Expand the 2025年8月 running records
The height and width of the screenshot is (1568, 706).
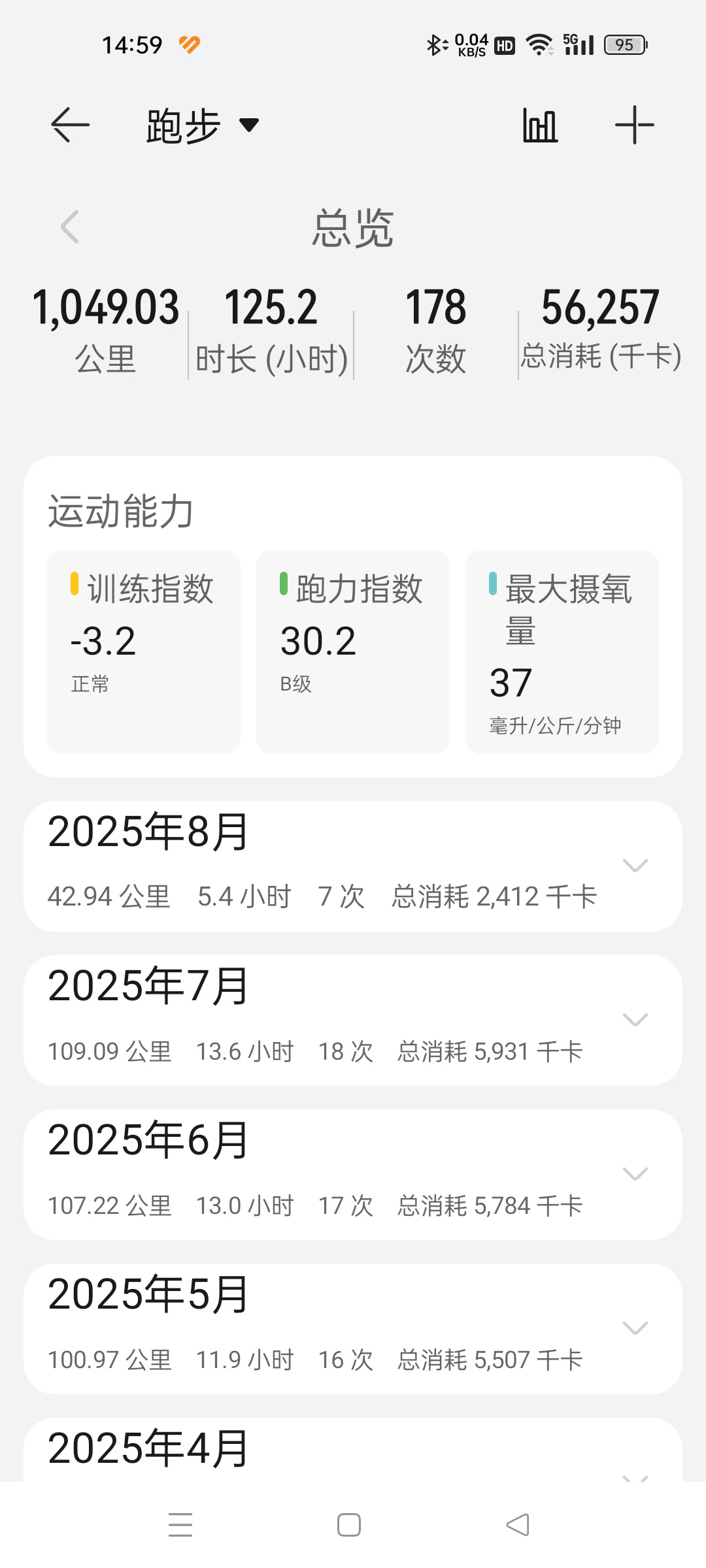635,866
